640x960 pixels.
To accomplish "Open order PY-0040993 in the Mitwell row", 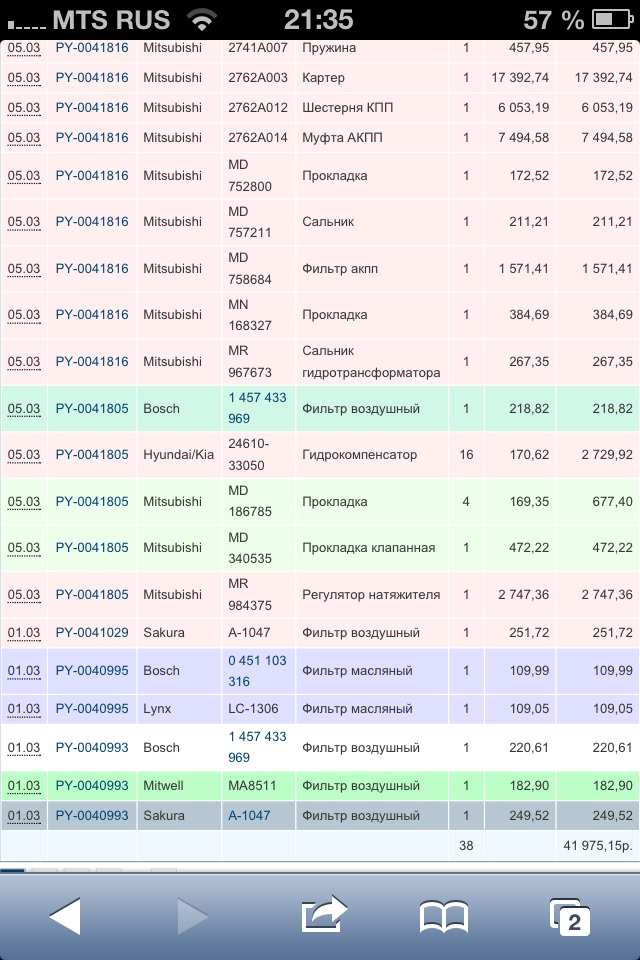I will click(92, 786).
